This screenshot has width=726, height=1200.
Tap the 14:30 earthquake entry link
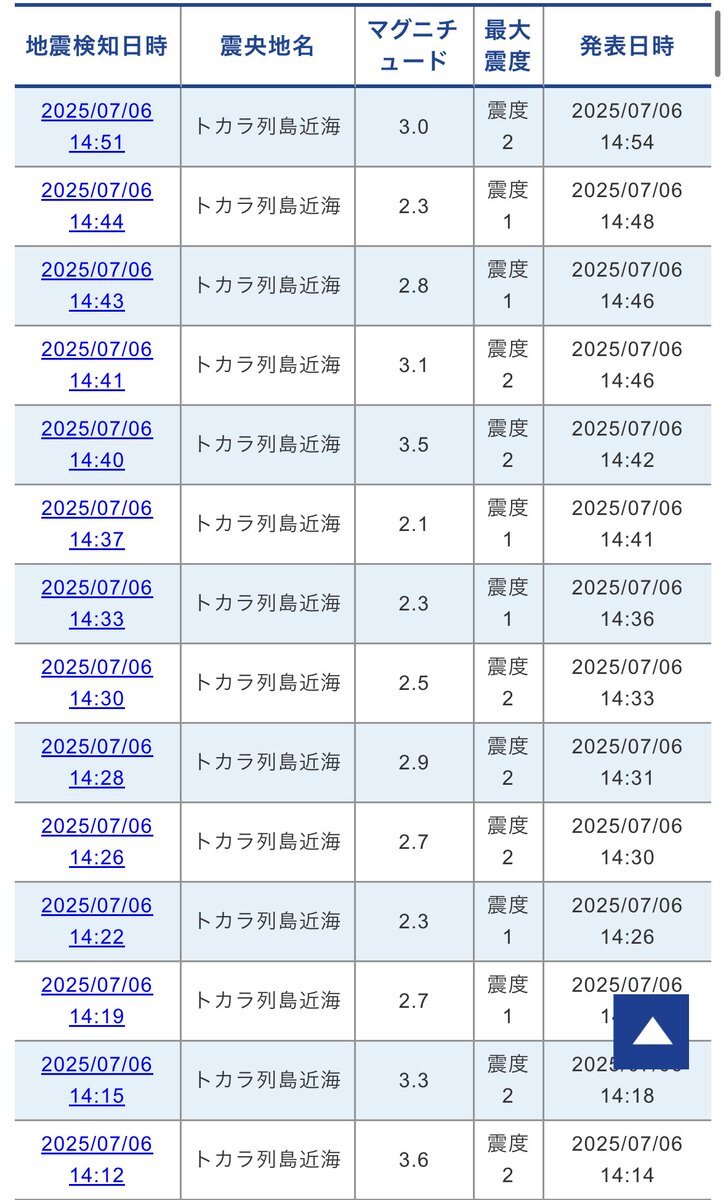(97, 682)
